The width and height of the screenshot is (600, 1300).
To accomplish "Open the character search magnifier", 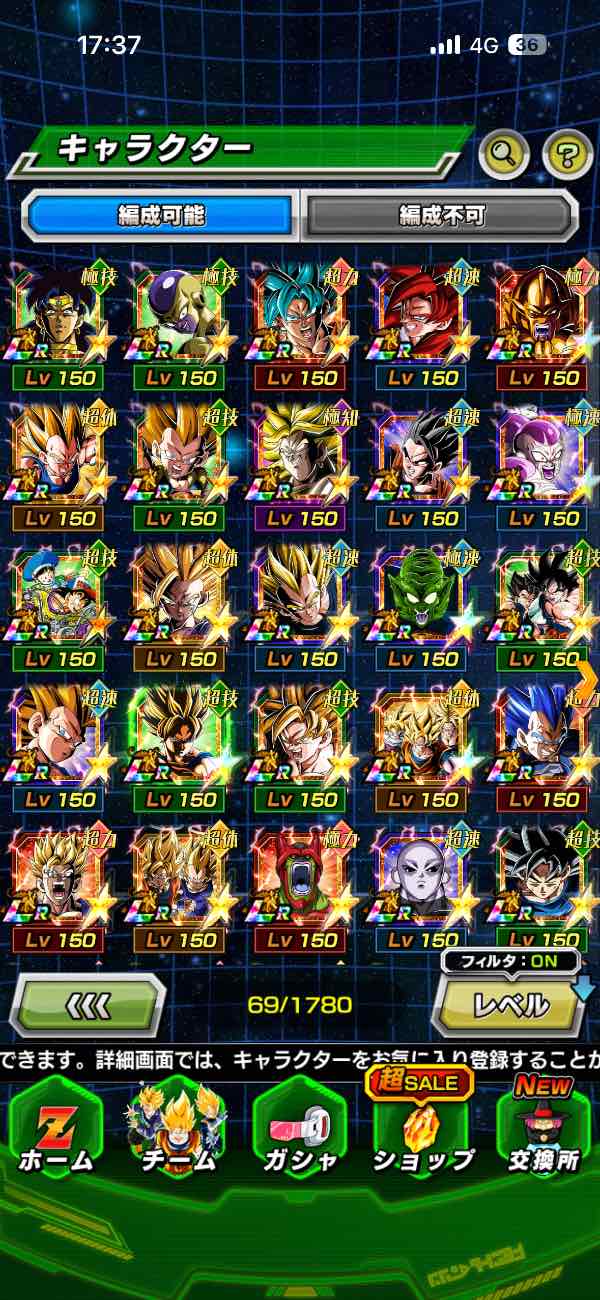I will [x=504, y=153].
